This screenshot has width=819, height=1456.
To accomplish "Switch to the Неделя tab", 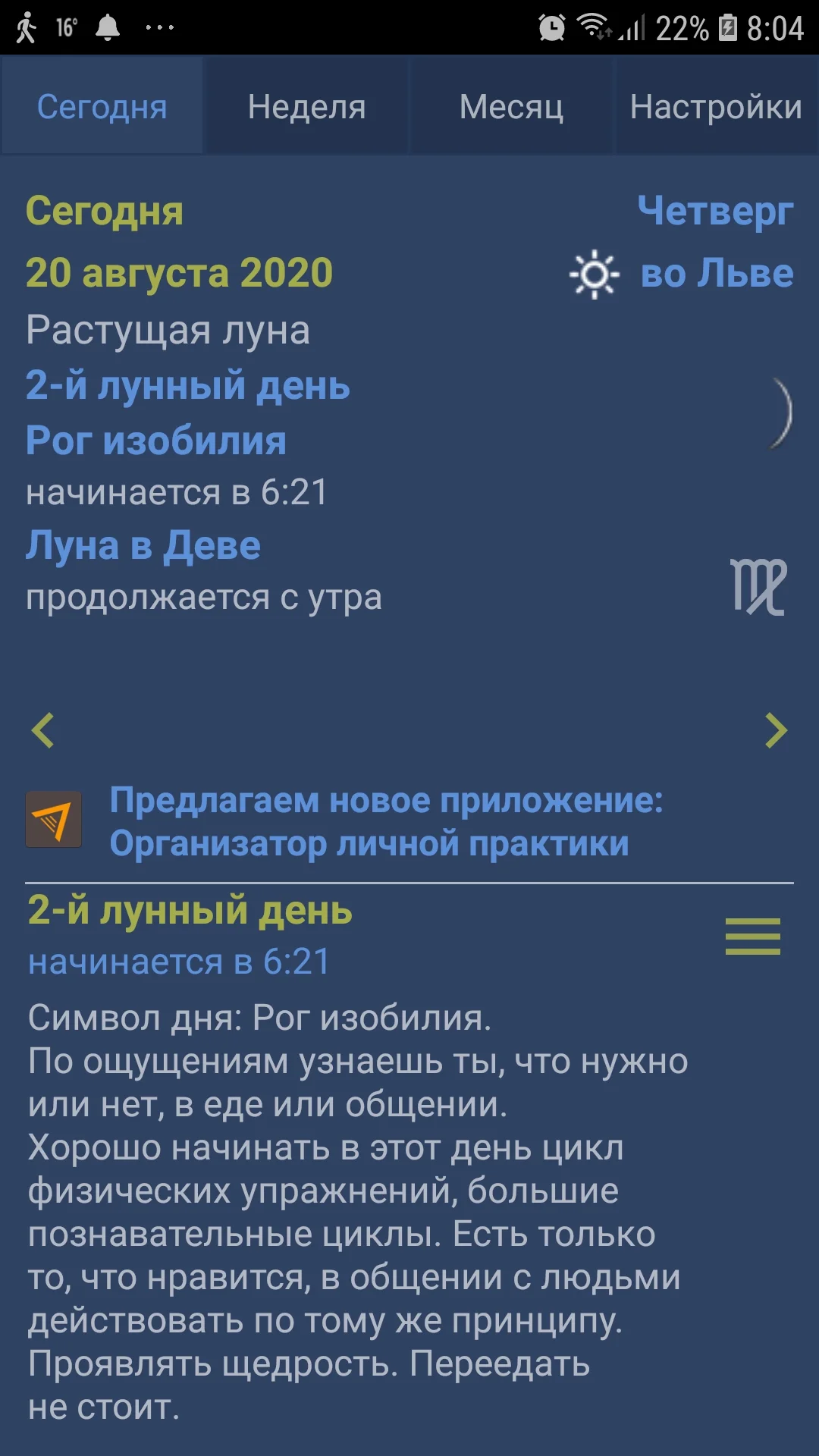I will (x=306, y=106).
